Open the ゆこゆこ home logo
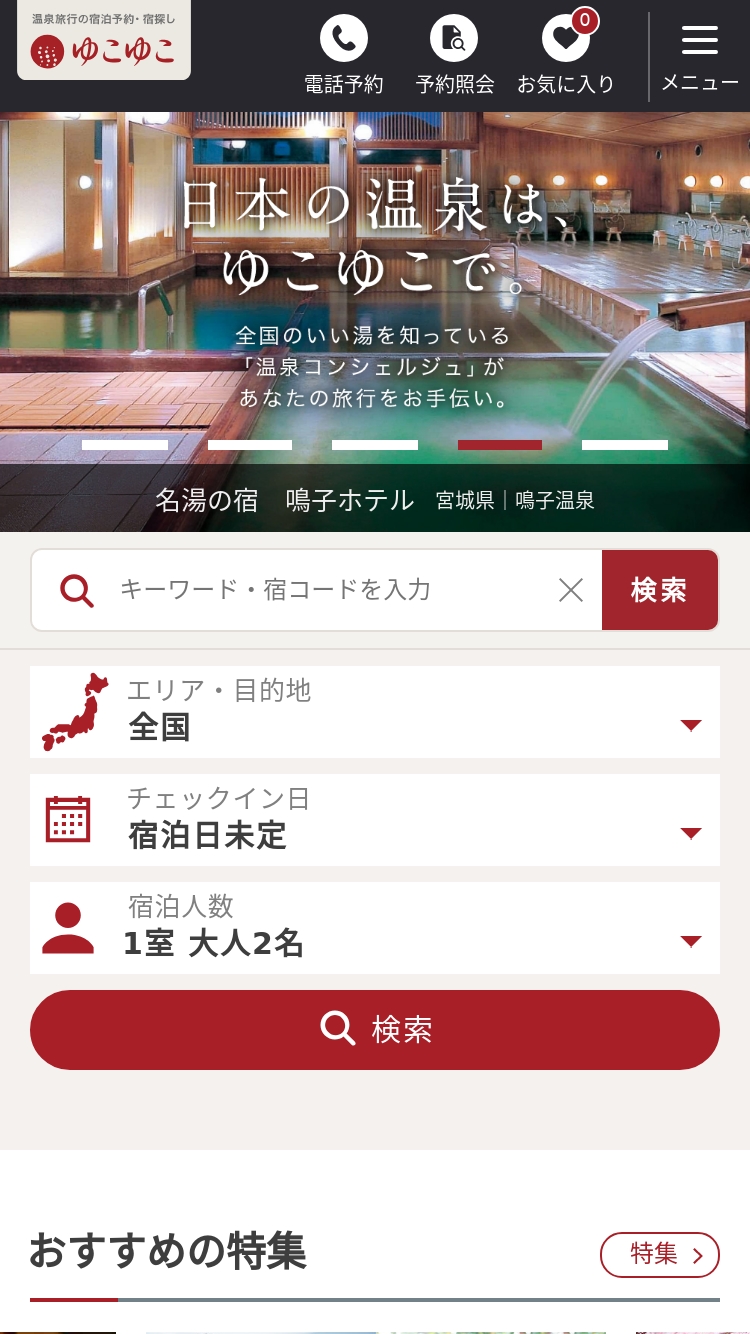The height and width of the screenshot is (1334, 750). click(x=104, y=42)
